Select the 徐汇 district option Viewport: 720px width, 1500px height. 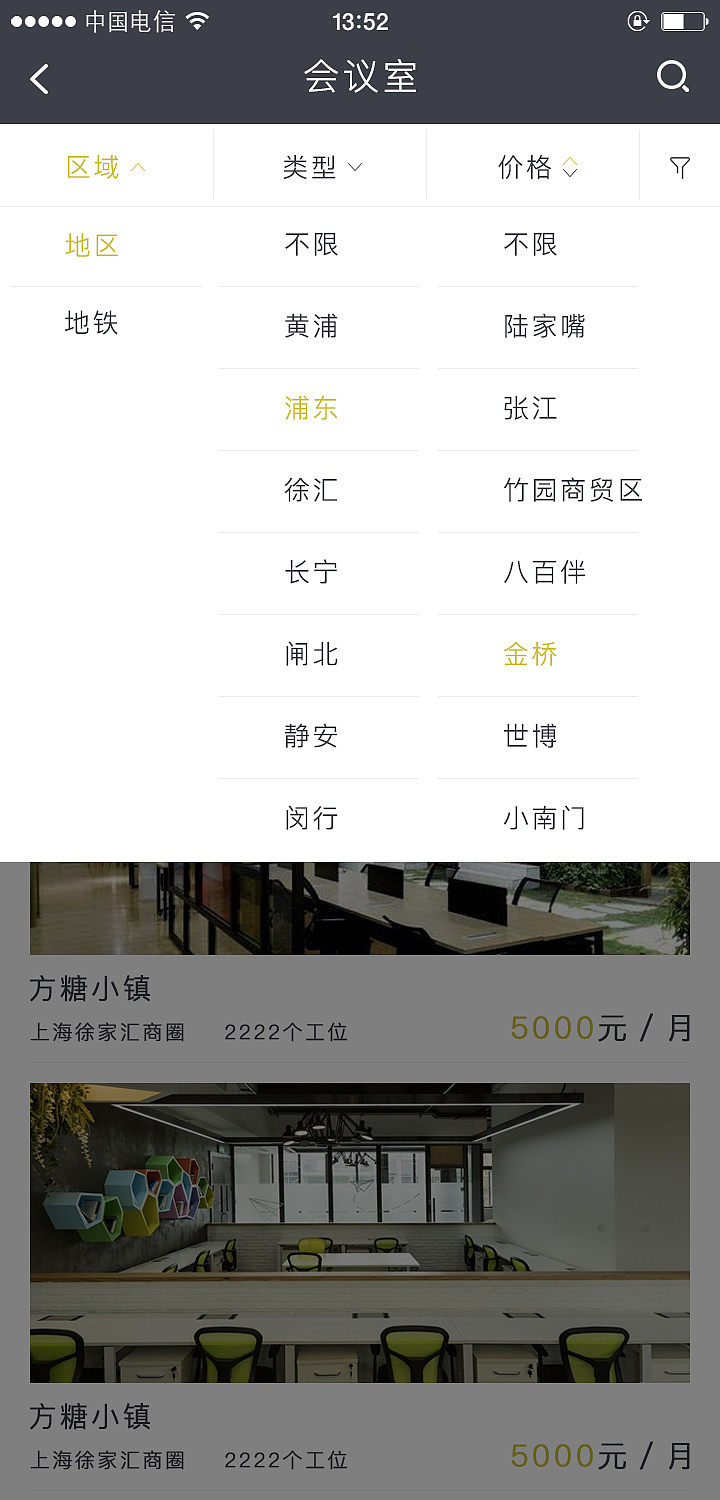(313, 490)
